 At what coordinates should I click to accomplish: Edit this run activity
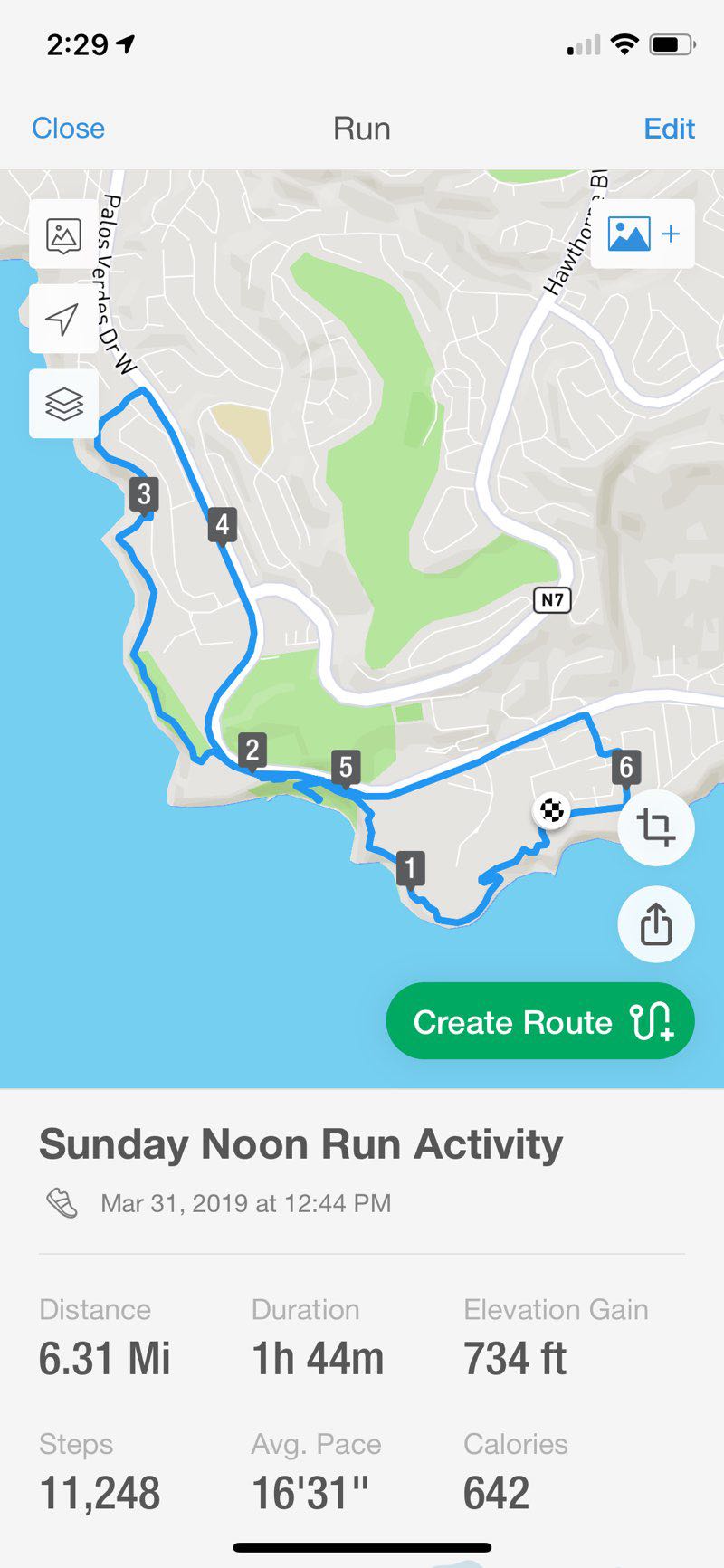669,129
